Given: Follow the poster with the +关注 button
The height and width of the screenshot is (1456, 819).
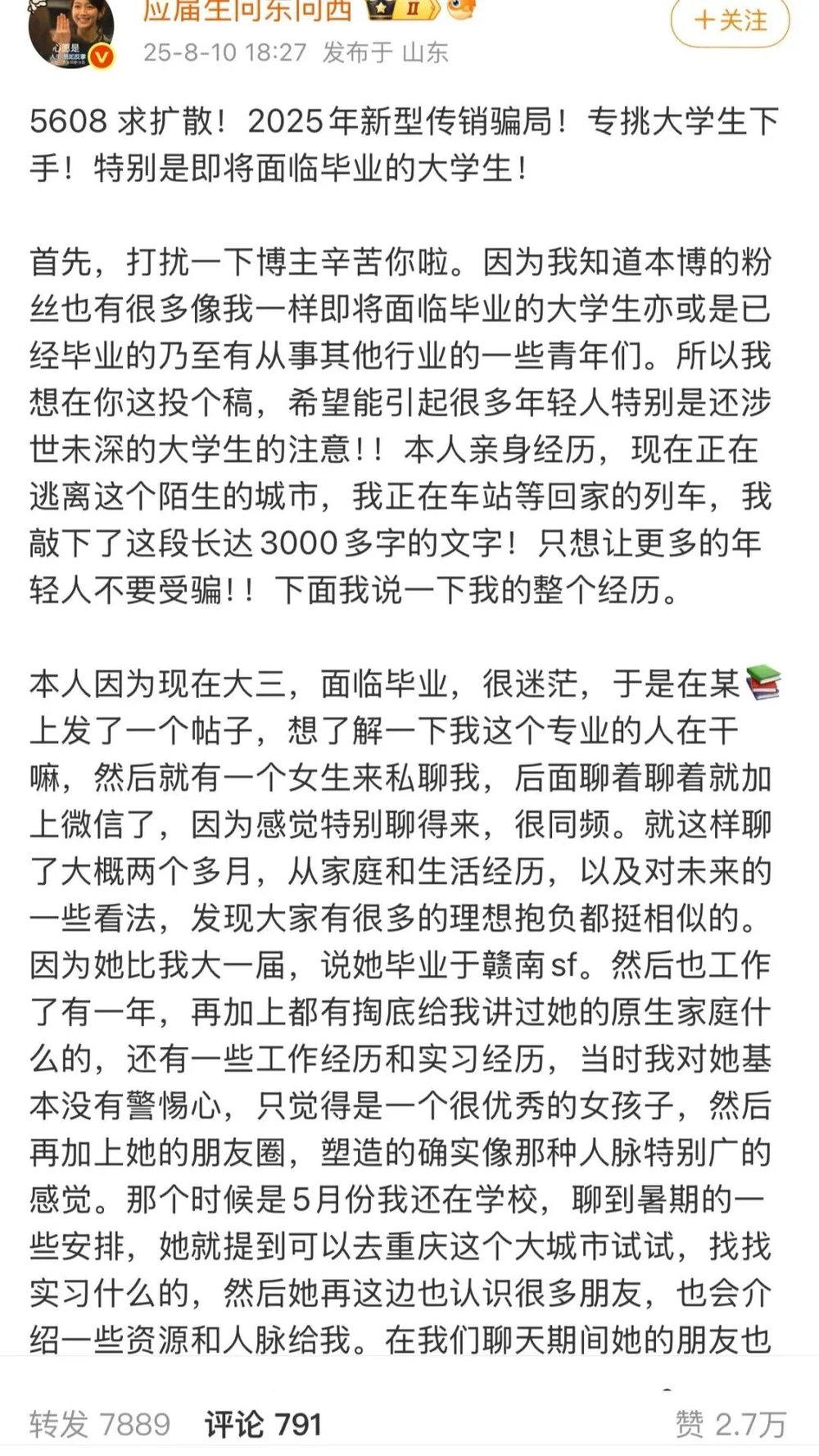Looking at the screenshot, I should click(x=731, y=20).
